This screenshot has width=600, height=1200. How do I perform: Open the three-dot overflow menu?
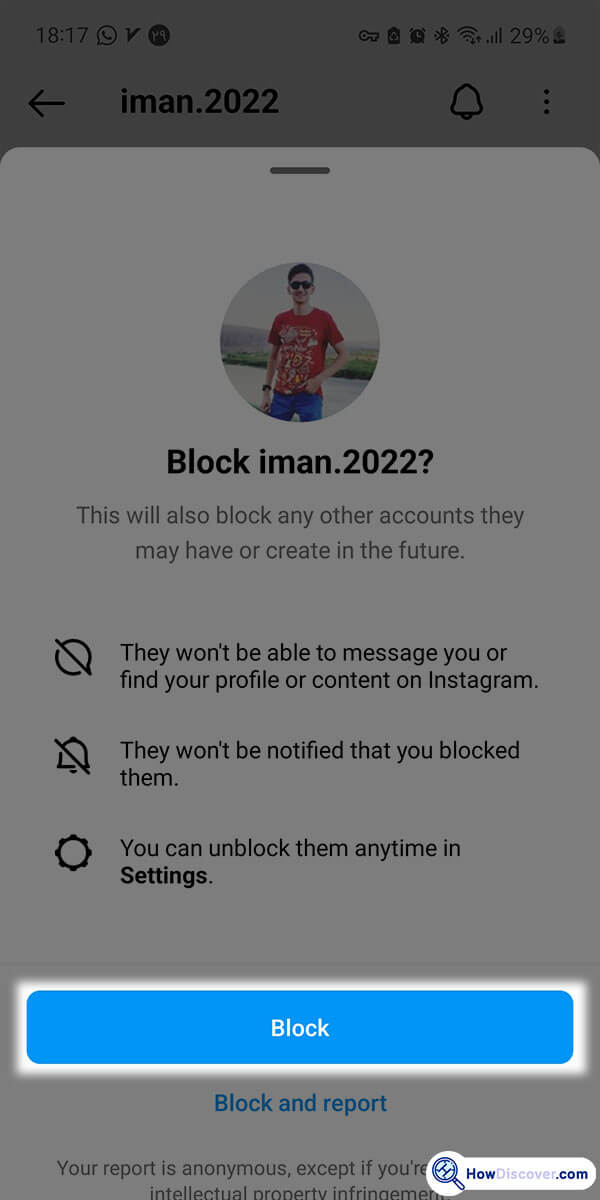tap(546, 101)
